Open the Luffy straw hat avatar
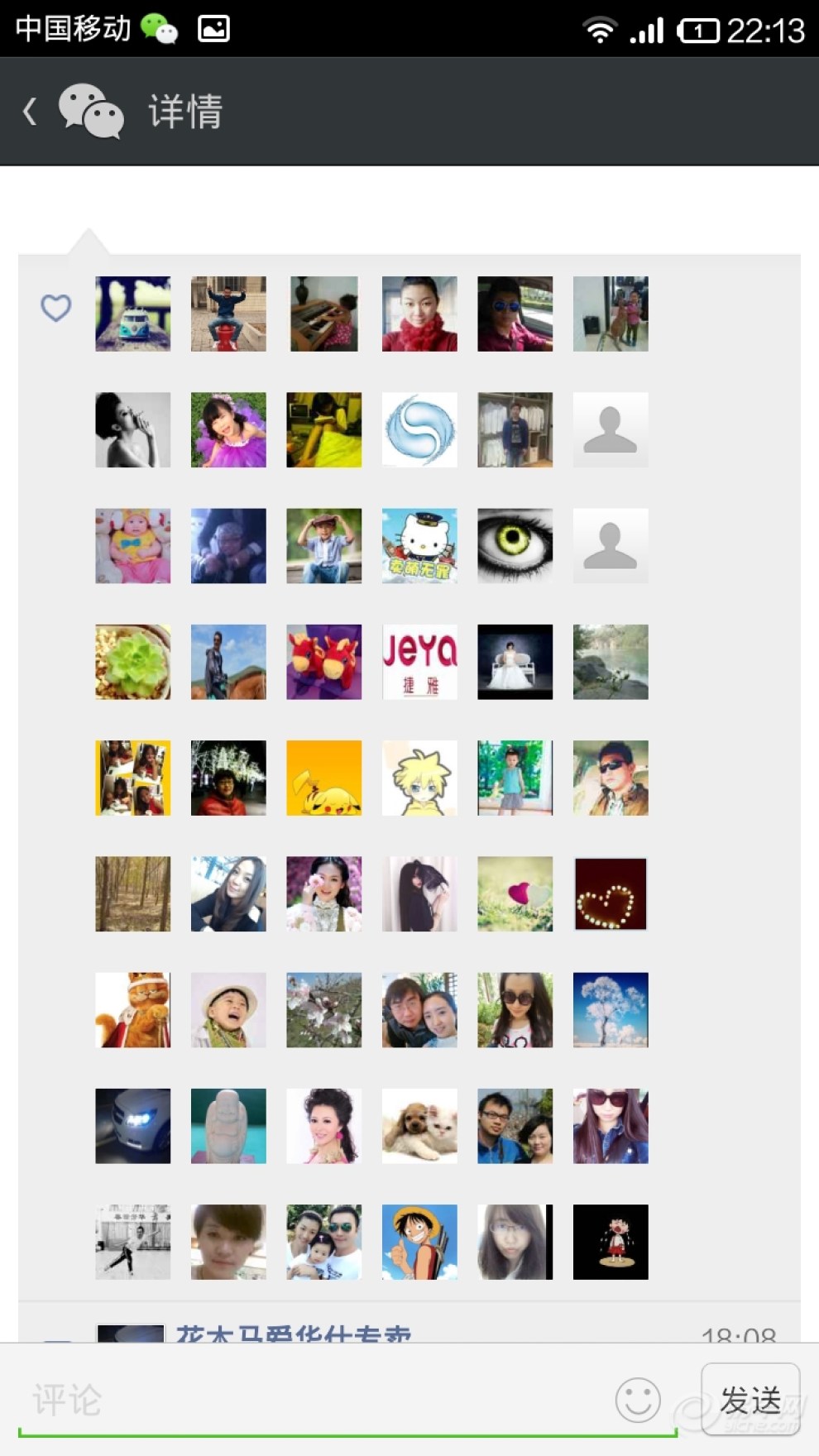The width and height of the screenshot is (819, 1456). click(419, 1242)
